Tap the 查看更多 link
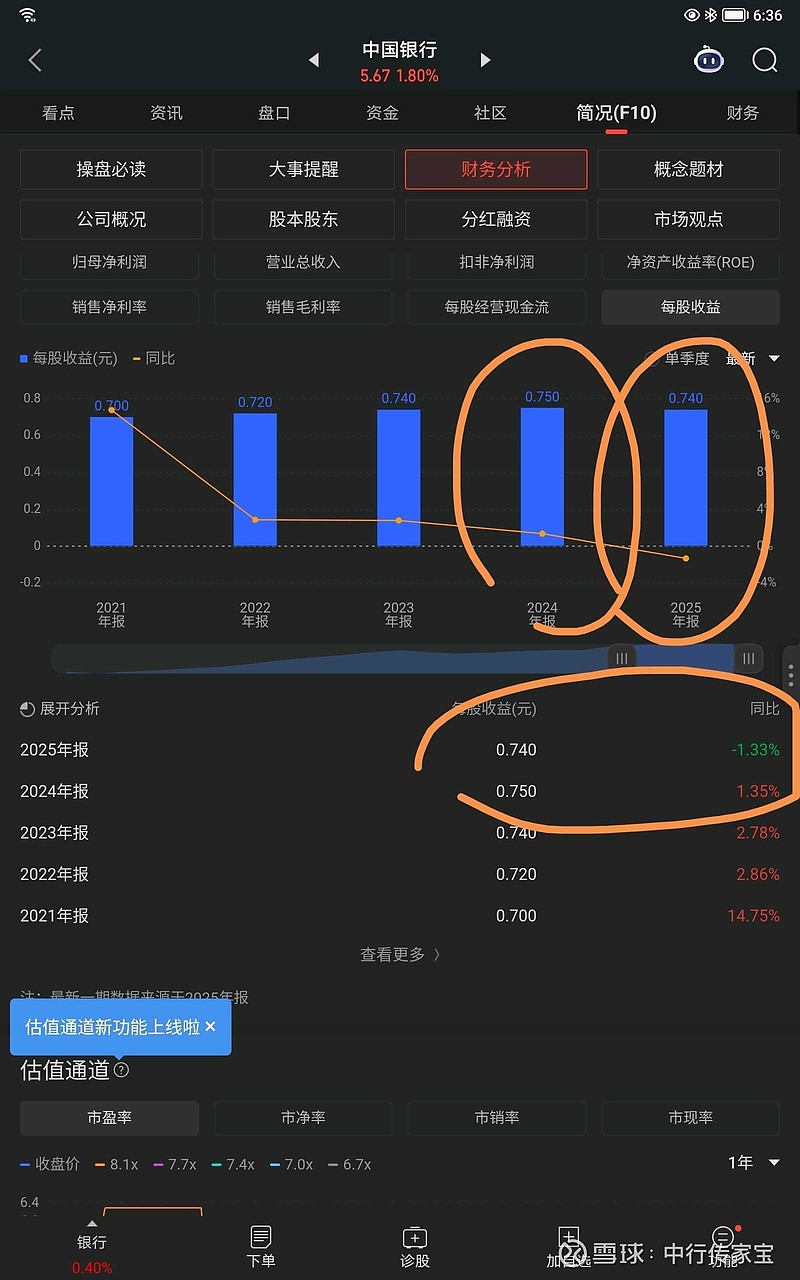Screen dimensions: 800x1280 (400, 955)
